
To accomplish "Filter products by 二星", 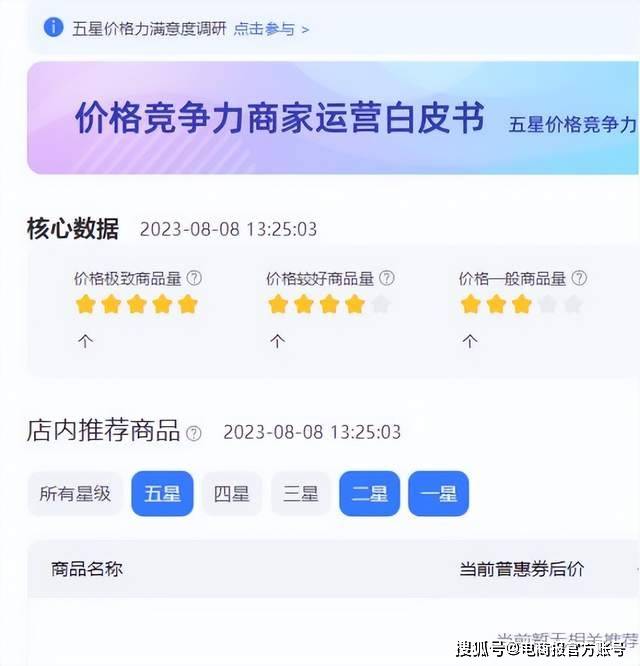I will [x=369, y=494].
